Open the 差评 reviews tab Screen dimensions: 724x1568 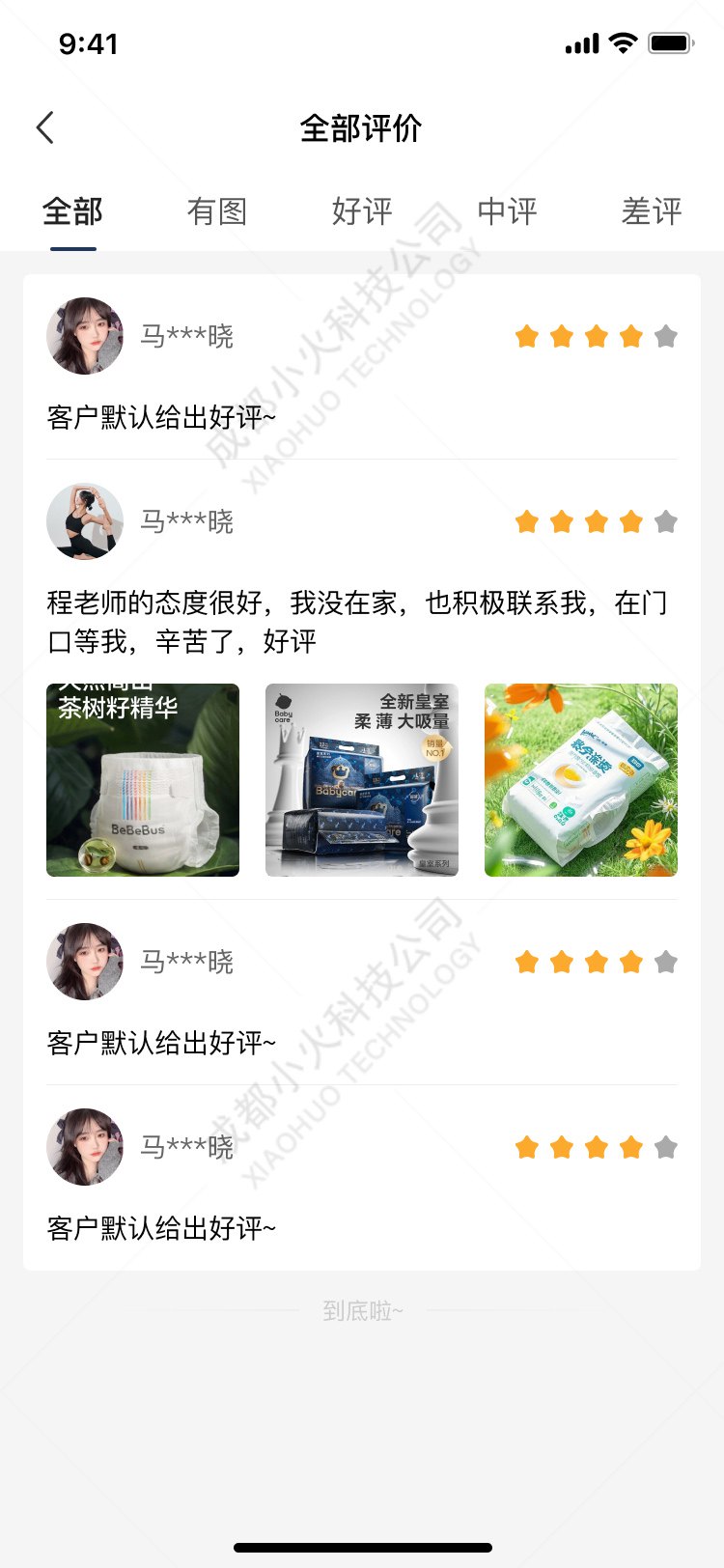[653, 211]
